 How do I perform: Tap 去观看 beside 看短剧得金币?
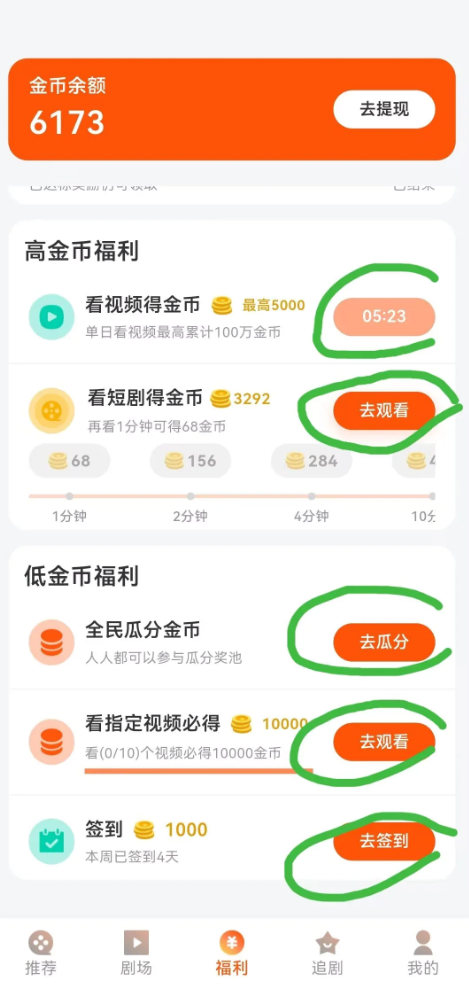pos(384,411)
